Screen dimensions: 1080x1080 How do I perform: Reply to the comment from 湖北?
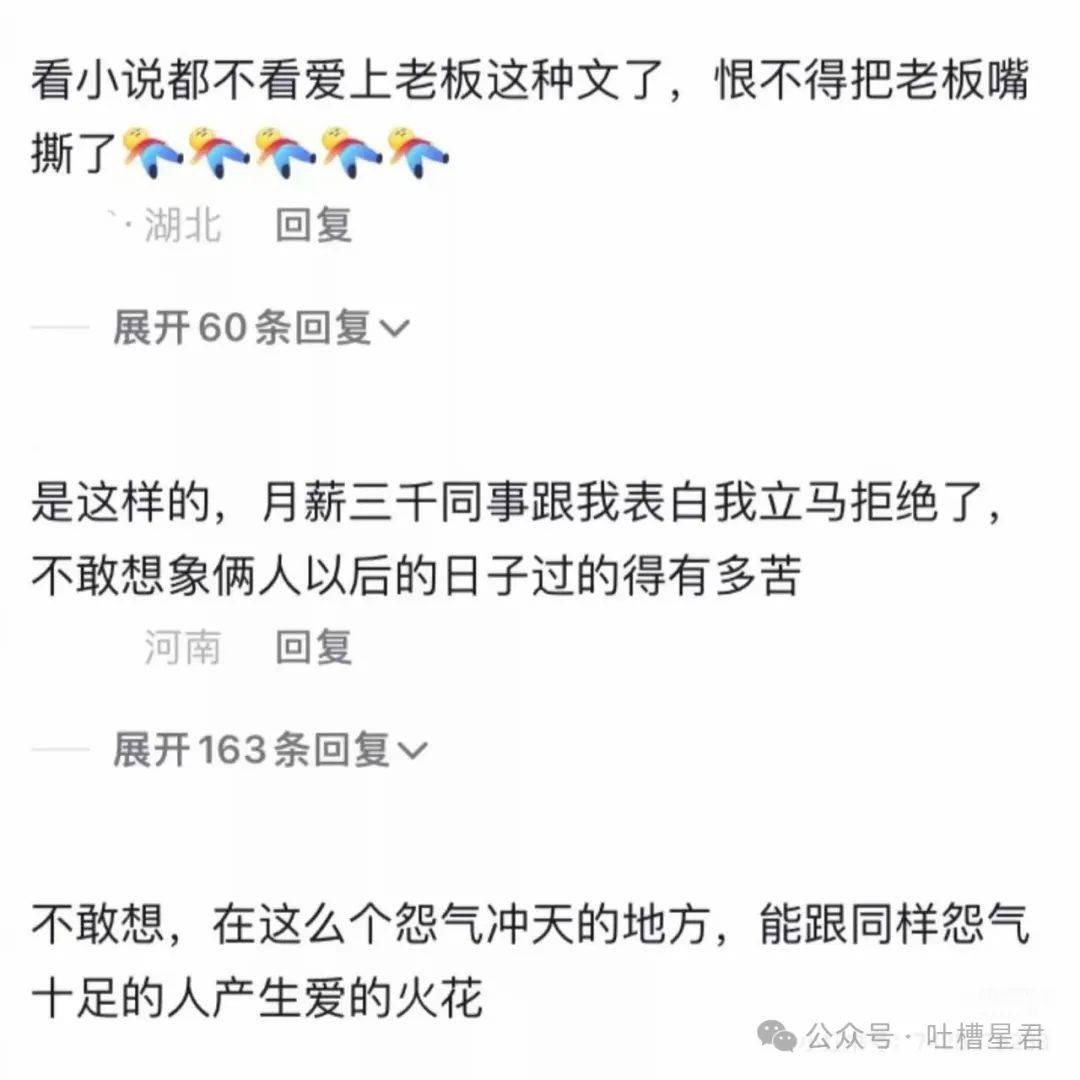click(314, 226)
